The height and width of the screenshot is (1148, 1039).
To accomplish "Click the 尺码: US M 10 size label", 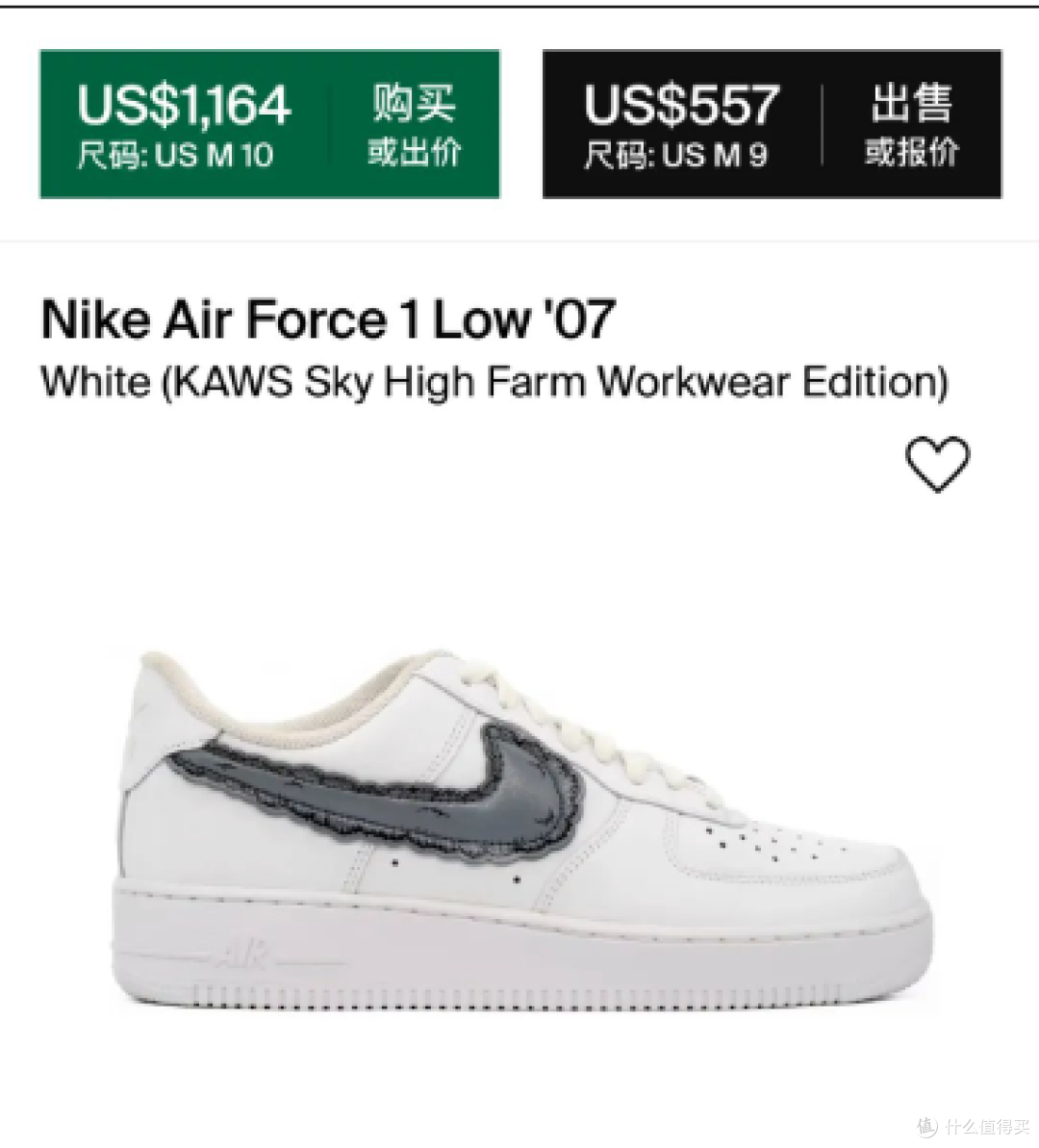I will pyautogui.click(x=177, y=154).
